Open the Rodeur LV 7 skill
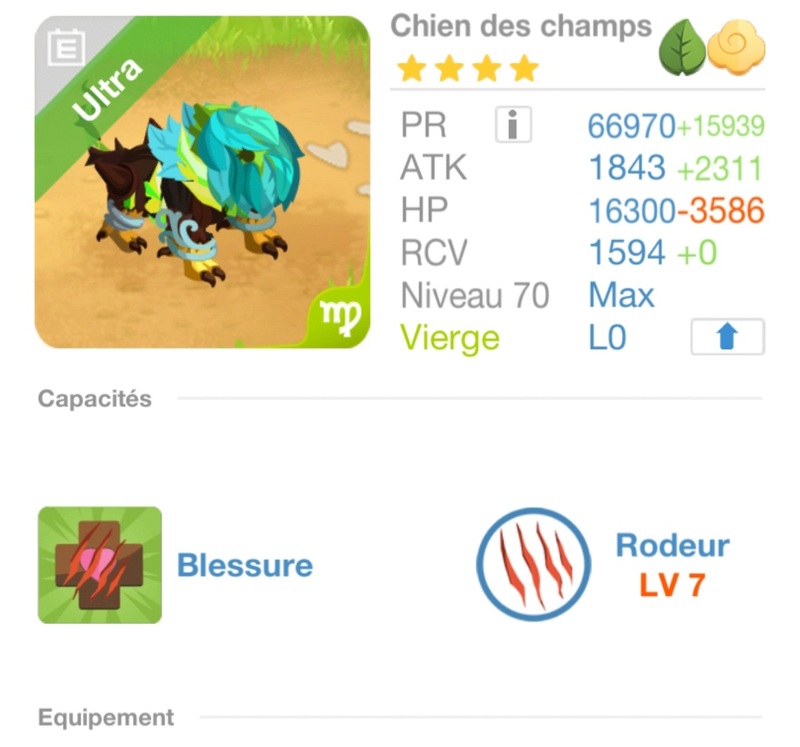The height and width of the screenshot is (747, 800). [x=533, y=564]
